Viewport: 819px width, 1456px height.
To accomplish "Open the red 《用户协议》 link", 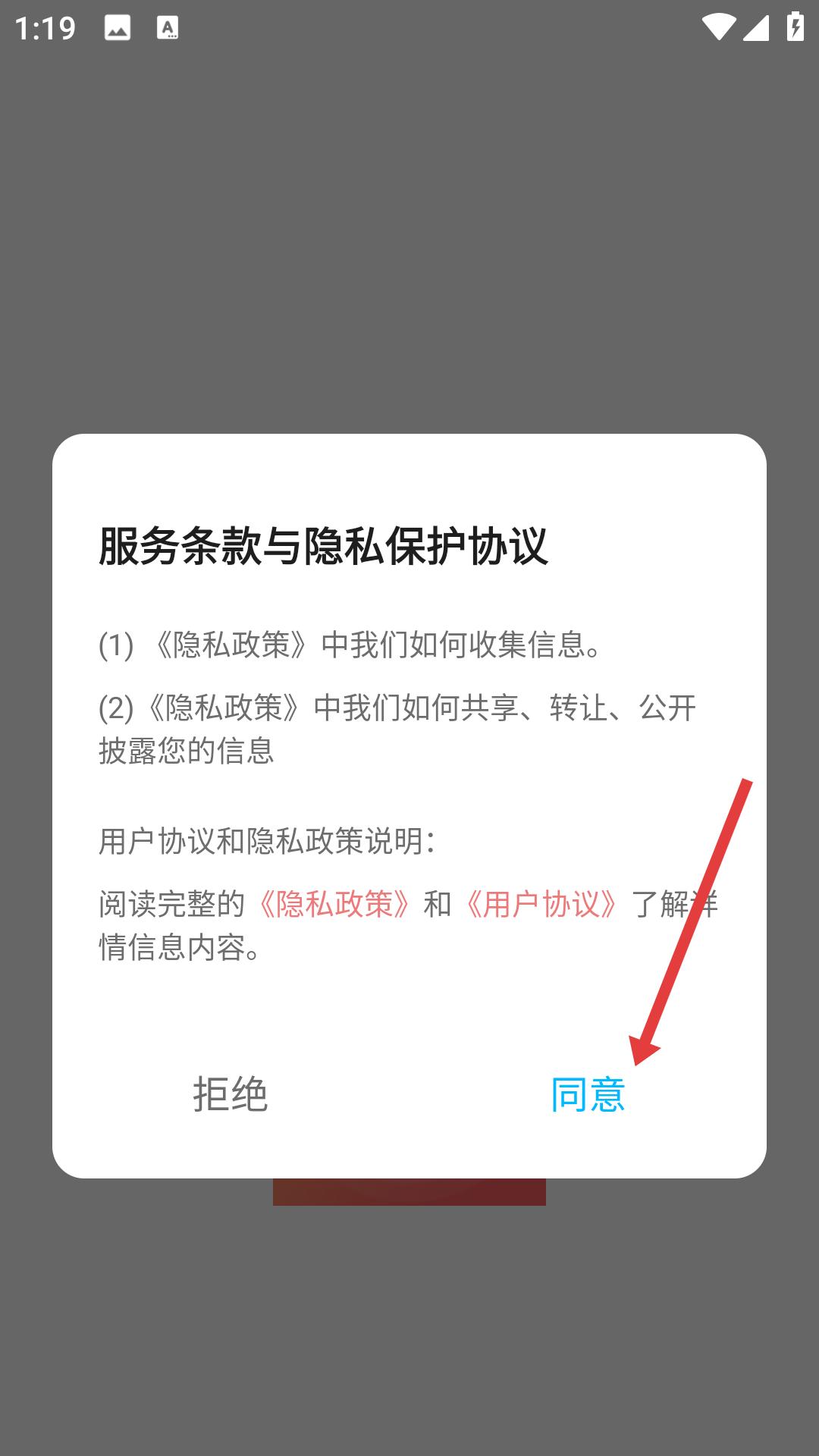I will click(541, 904).
